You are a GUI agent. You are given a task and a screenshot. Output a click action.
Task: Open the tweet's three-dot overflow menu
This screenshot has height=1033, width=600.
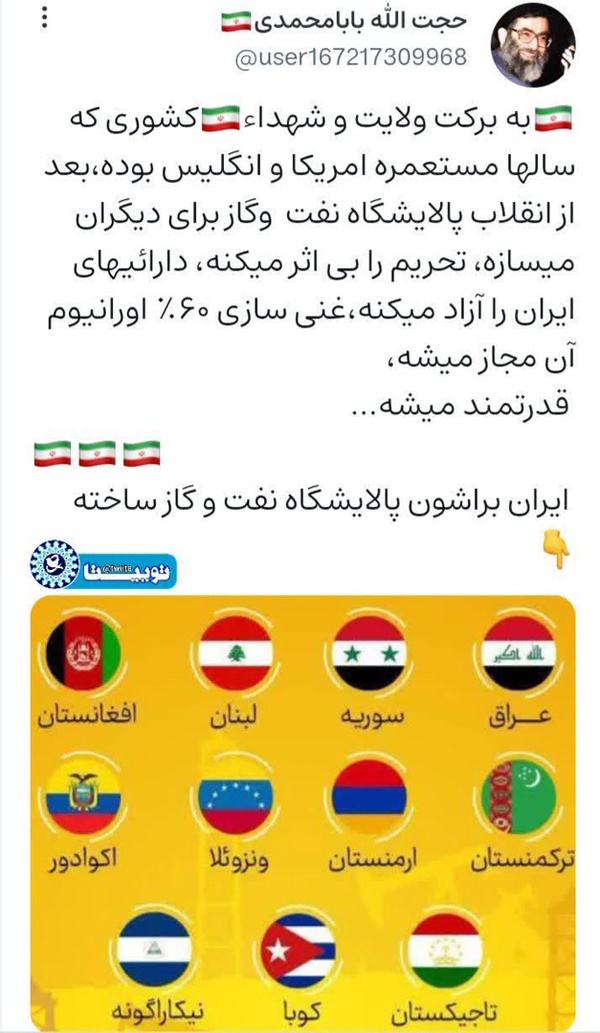coord(45,16)
